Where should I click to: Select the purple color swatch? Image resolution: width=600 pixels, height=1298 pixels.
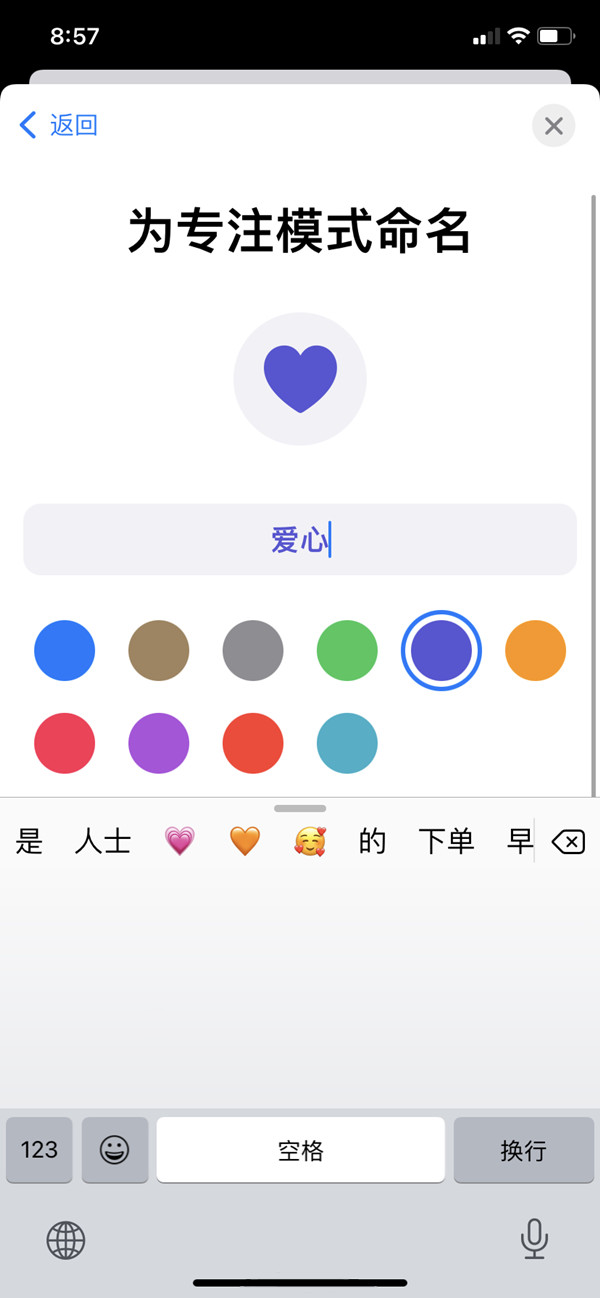(x=159, y=743)
